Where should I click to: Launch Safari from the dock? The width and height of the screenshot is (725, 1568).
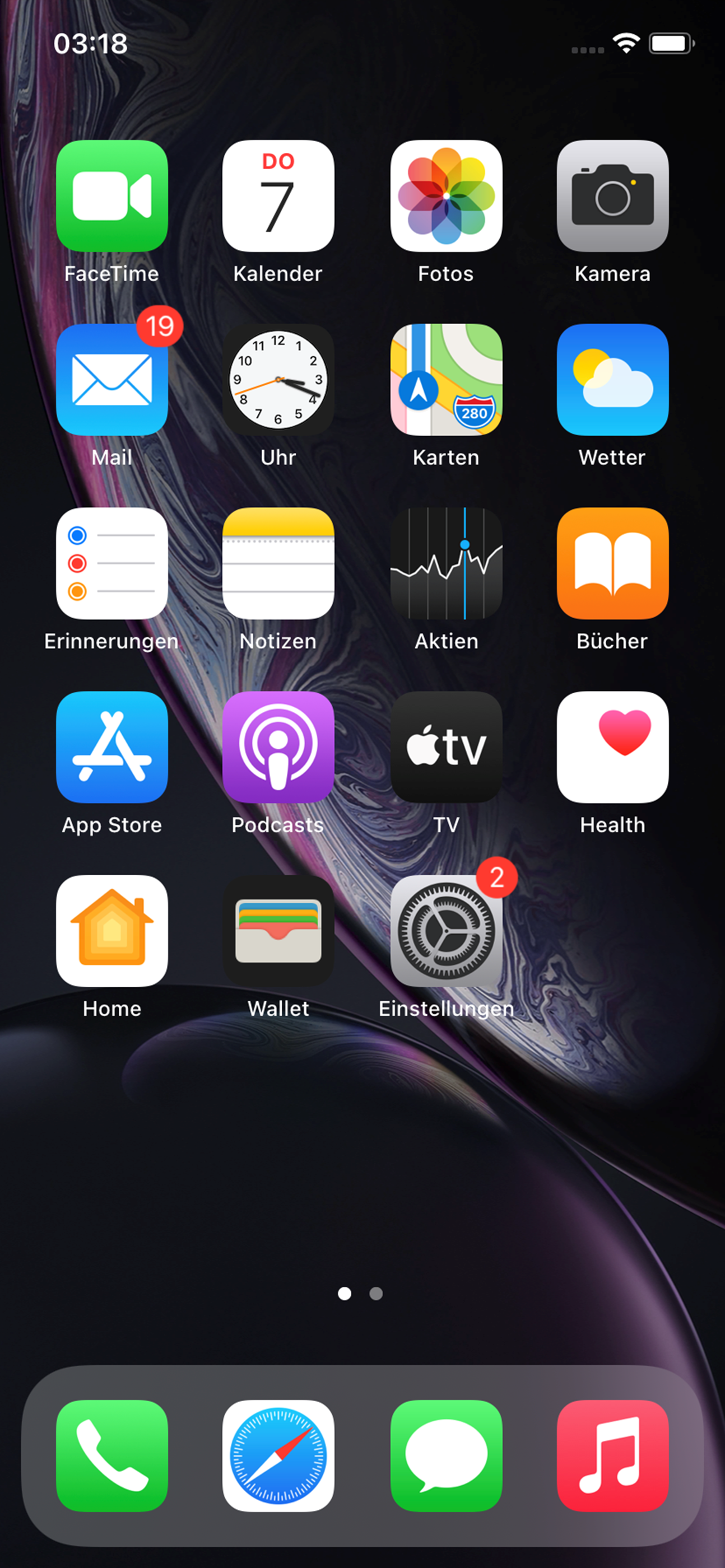coord(278,1456)
